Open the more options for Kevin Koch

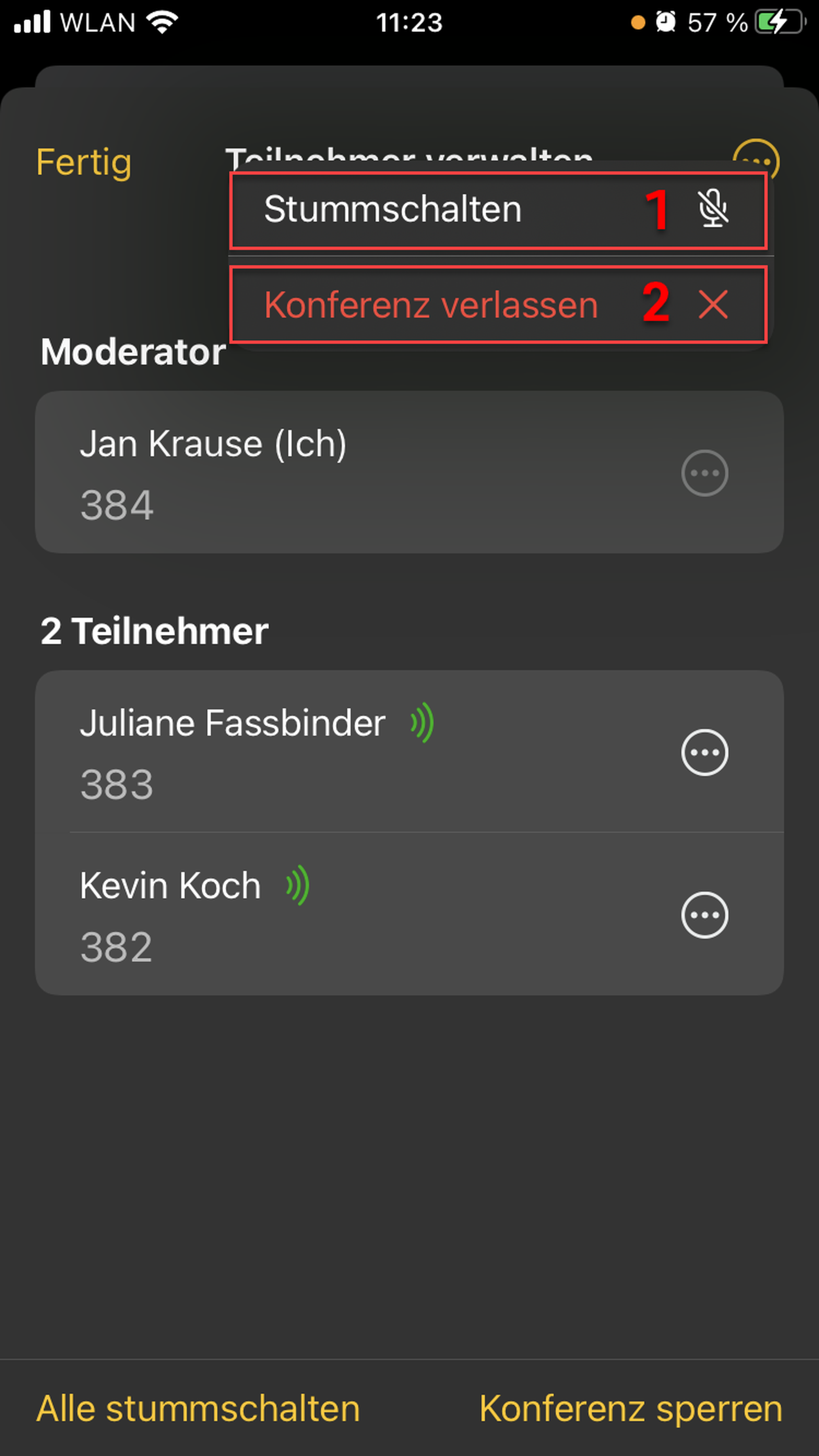pos(704,915)
